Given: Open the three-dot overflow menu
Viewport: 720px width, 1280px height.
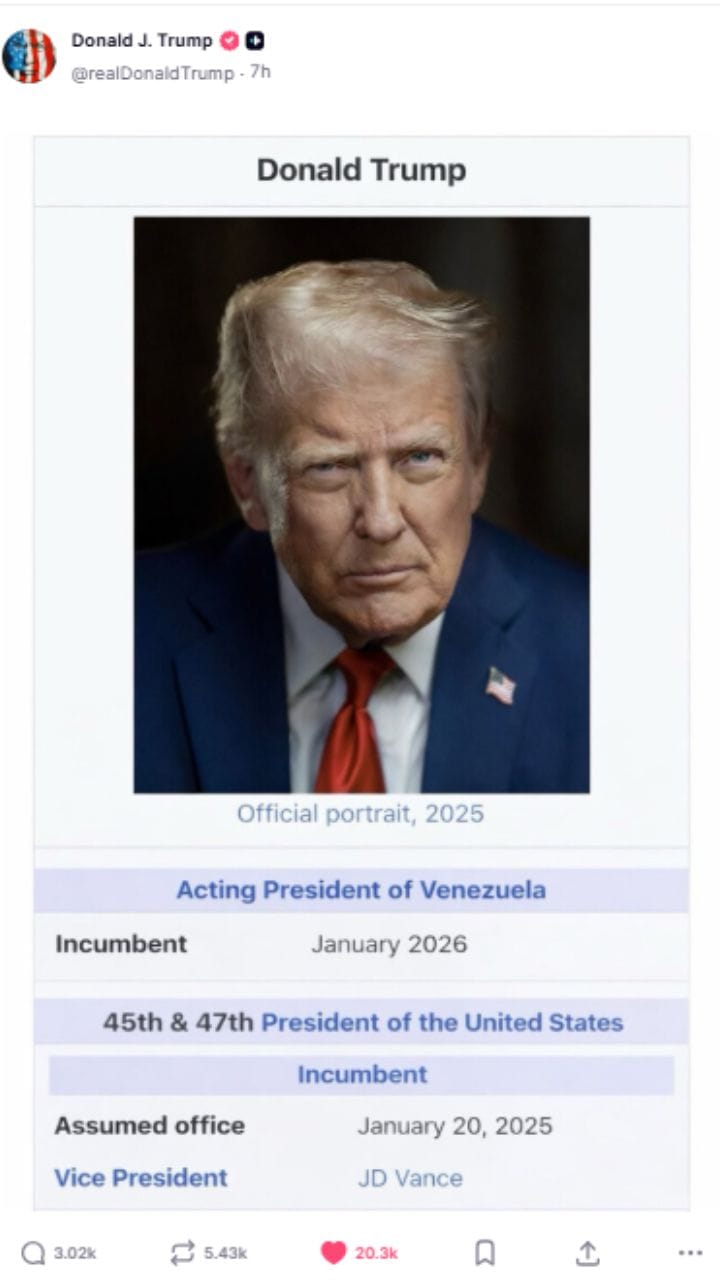Looking at the screenshot, I should click(690, 1252).
